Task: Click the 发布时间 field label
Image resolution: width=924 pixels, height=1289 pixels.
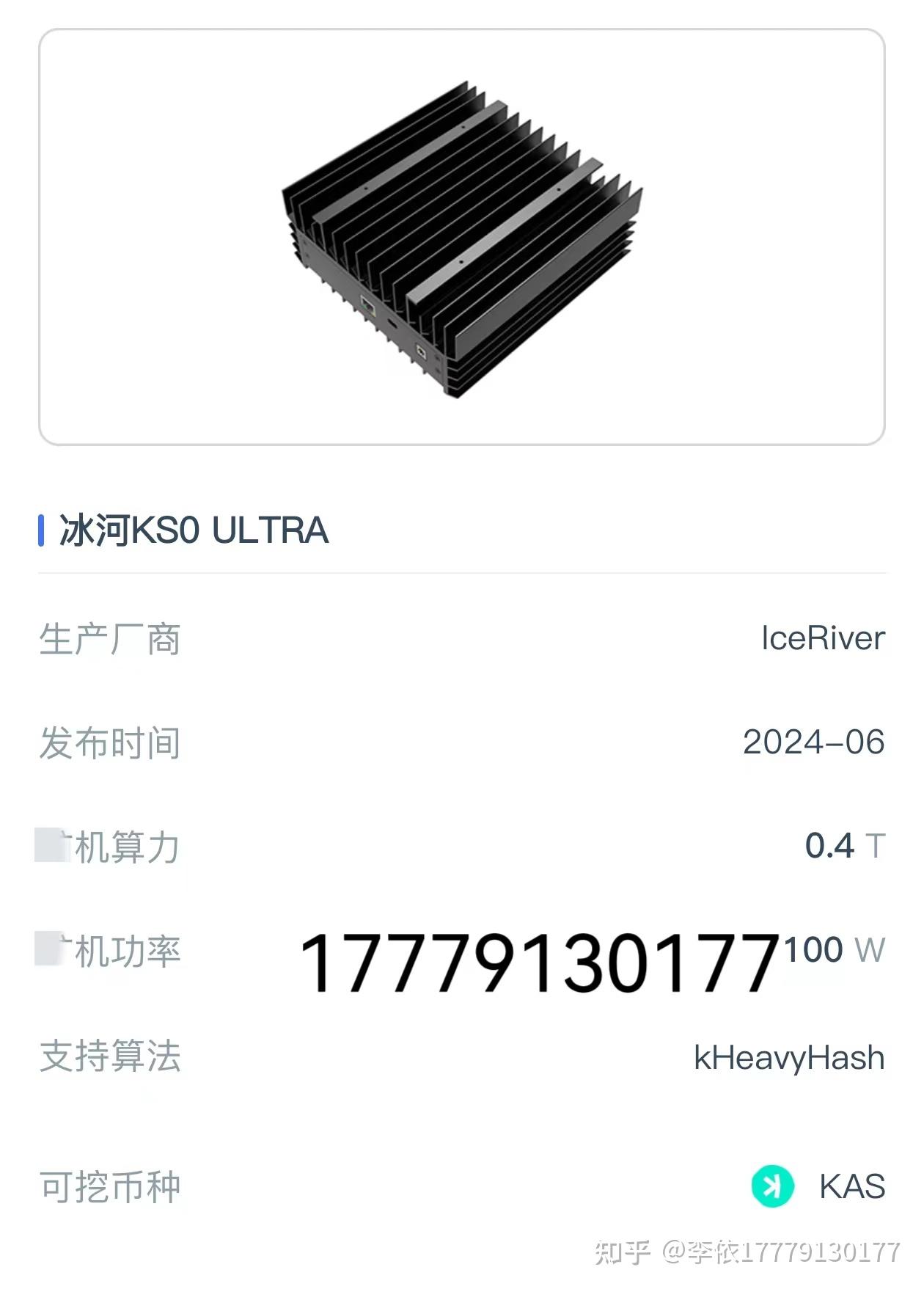Action: tap(110, 743)
